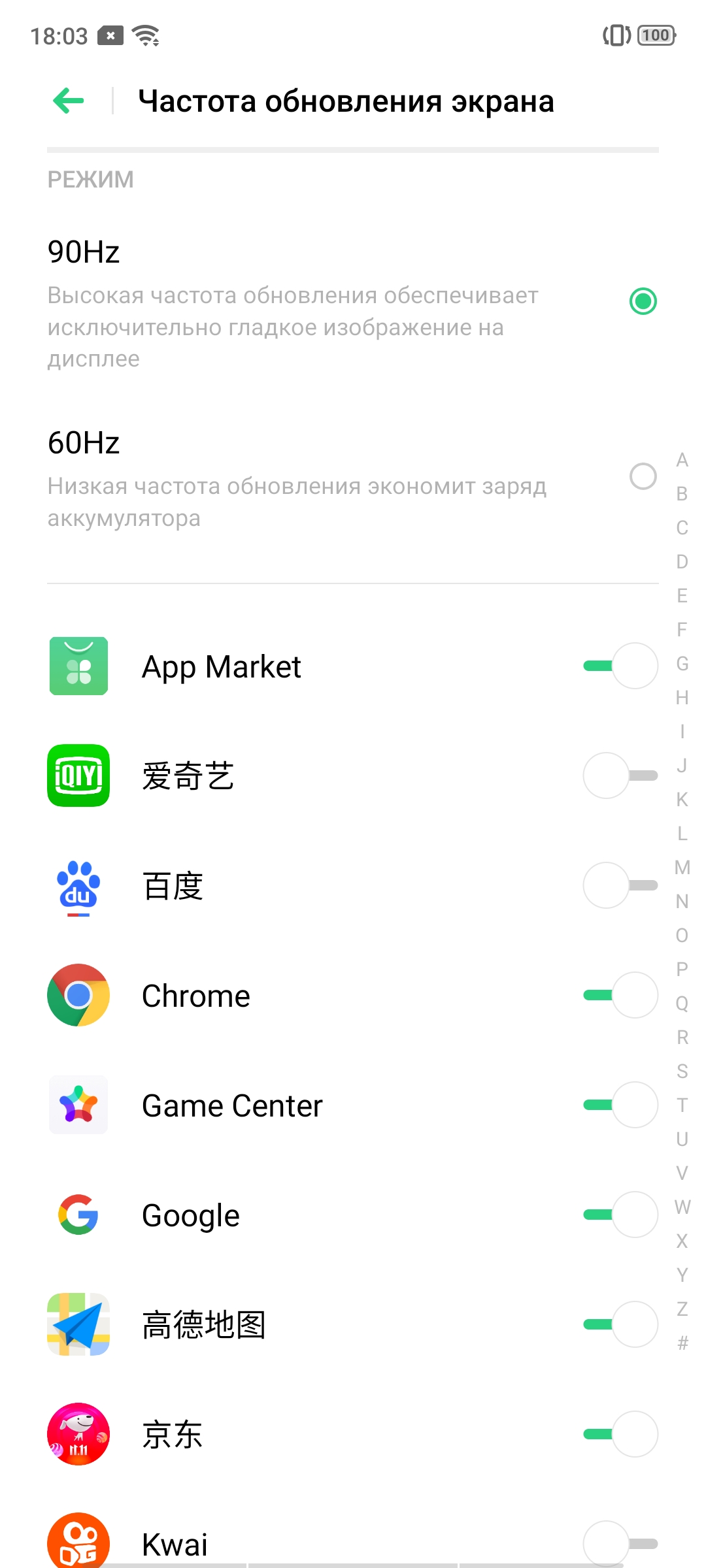Select the 90Hz refresh rate mode
Screen dimensions: 706x1568
[643, 301]
